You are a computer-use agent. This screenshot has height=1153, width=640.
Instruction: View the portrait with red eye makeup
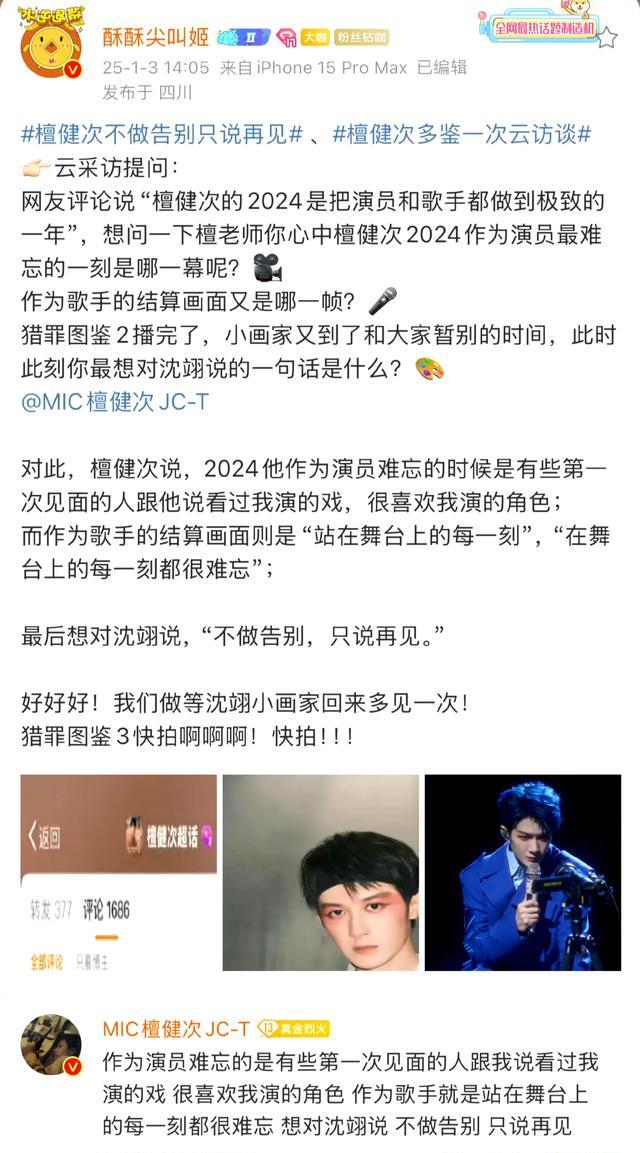pos(321,872)
